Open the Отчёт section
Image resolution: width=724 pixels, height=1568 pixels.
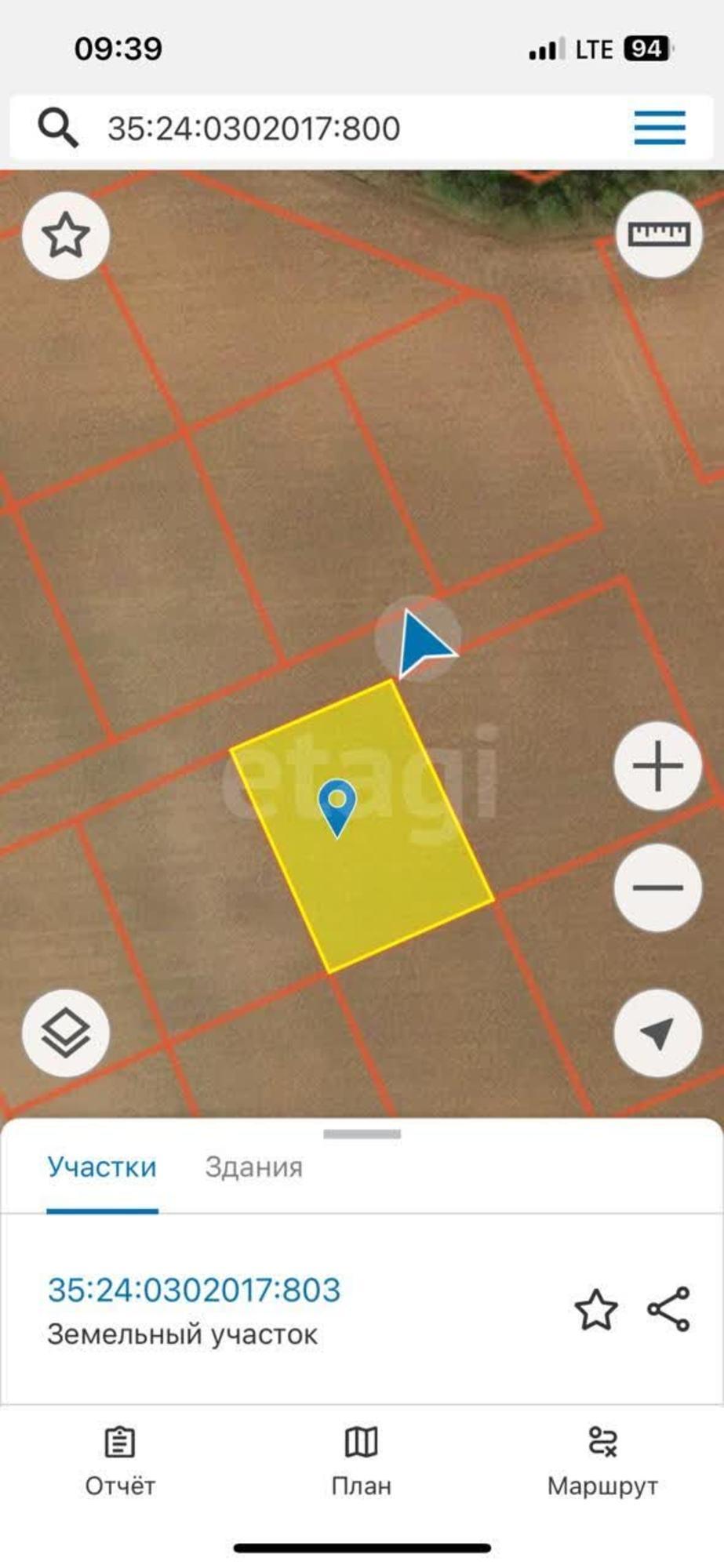click(120, 1461)
